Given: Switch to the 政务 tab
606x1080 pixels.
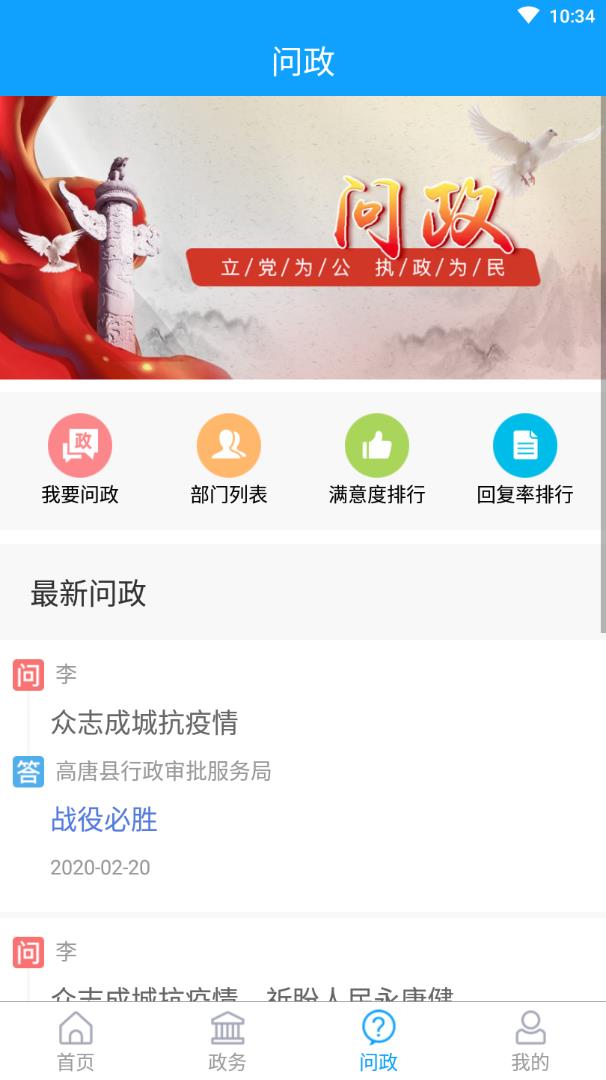Looking at the screenshot, I should (x=227, y=1041).
